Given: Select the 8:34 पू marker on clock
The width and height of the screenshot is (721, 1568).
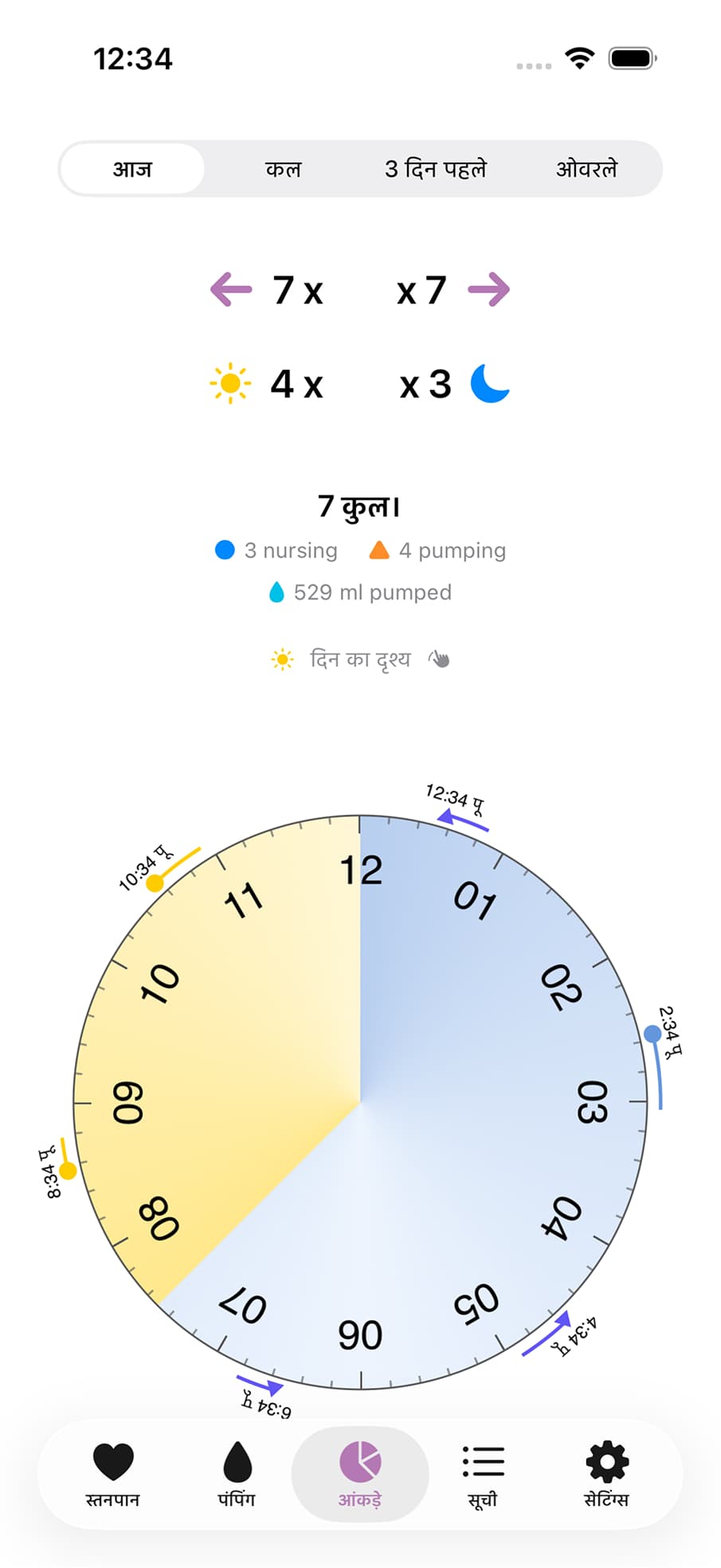Looking at the screenshot, I should (68, 1170).
